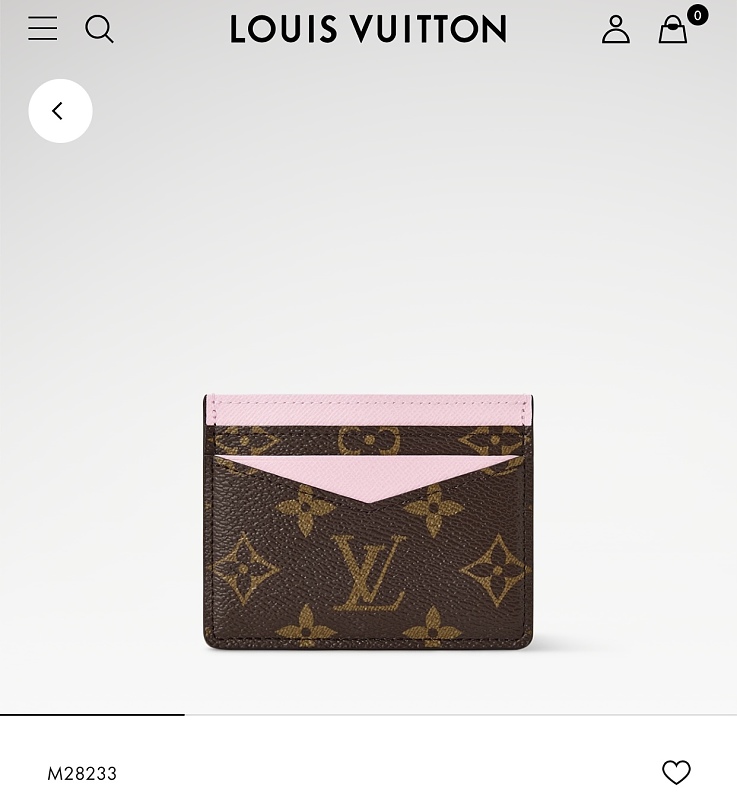Open the card holder product image
This screenshot has width=737, height=800.
[x=368, y=522]
